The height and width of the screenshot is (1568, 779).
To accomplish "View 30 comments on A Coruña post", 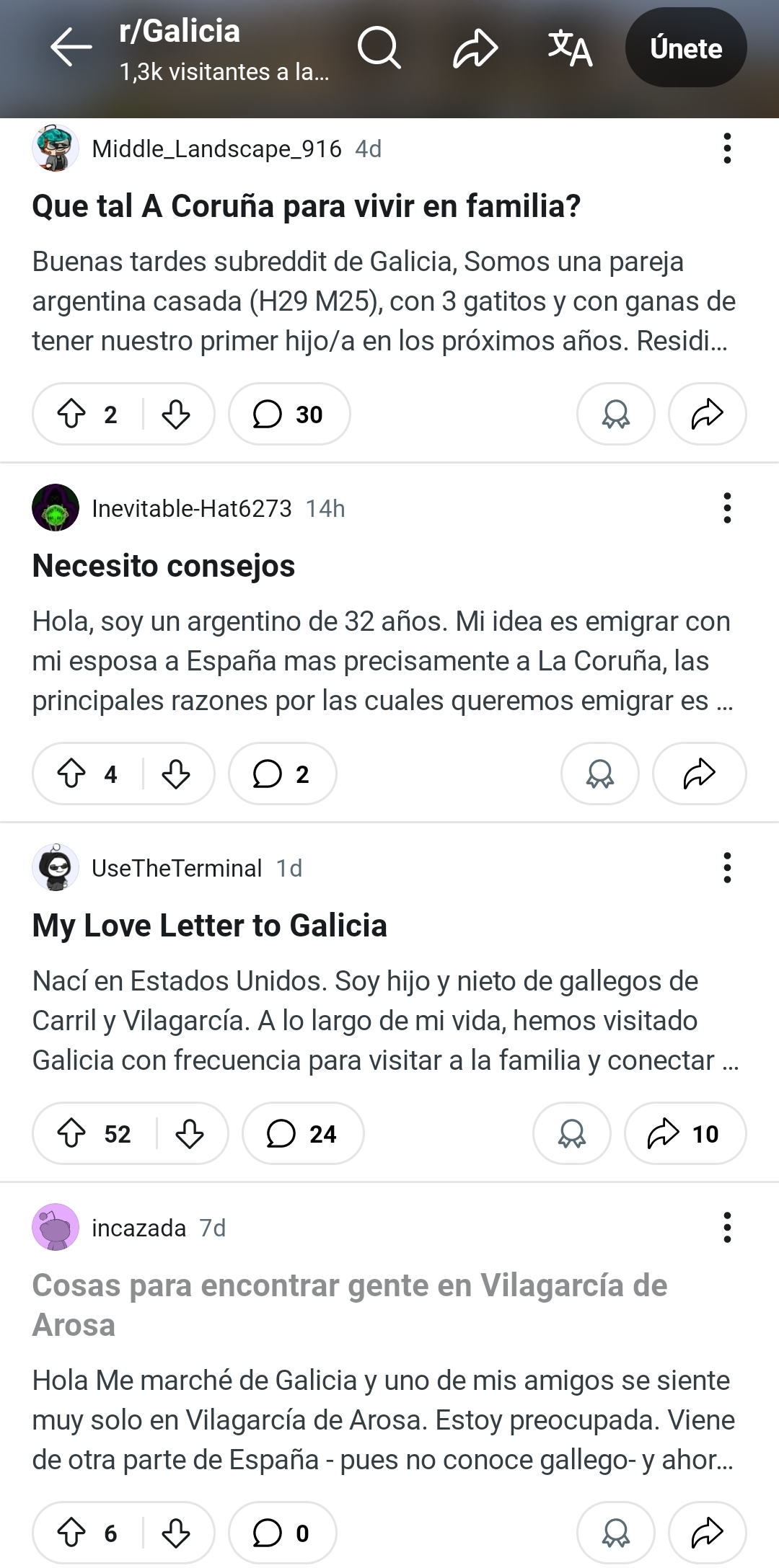I will 289,415.
